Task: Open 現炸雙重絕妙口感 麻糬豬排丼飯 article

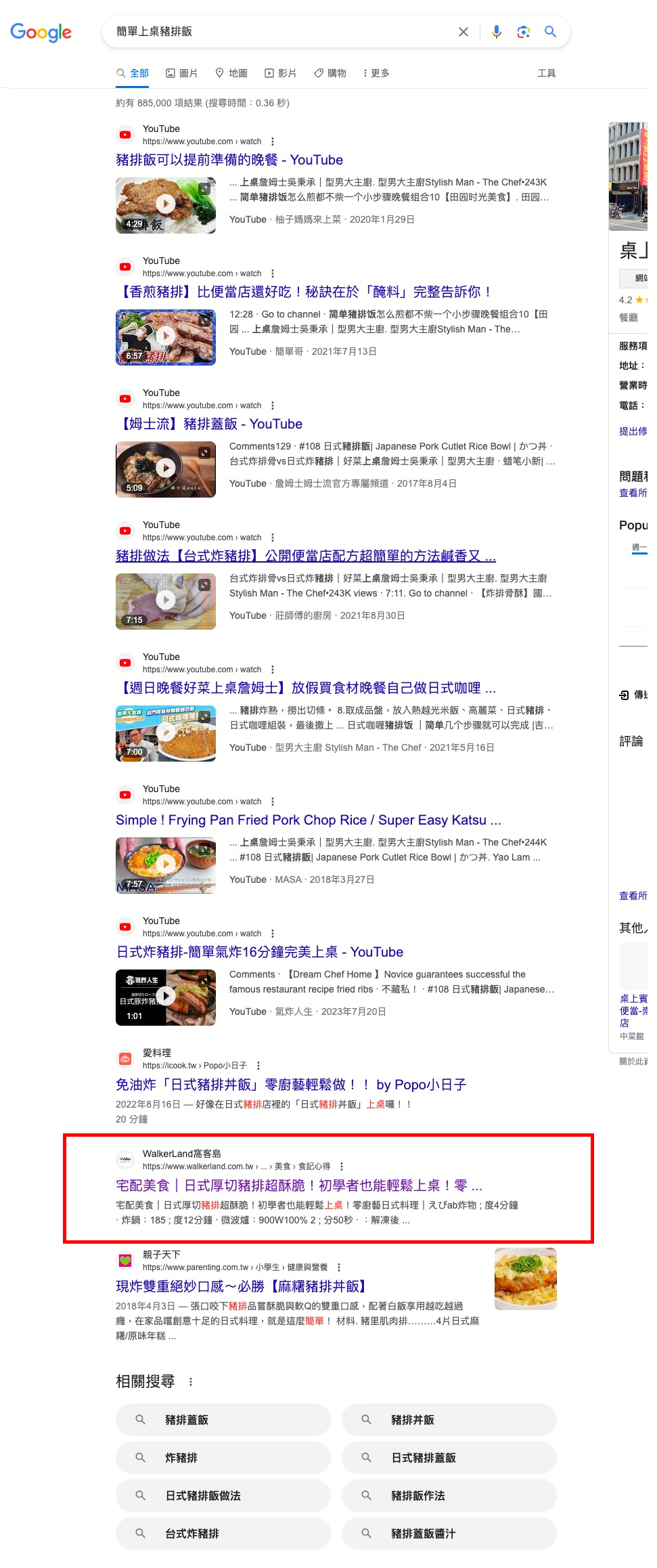Action: [x=241, y=1286]
